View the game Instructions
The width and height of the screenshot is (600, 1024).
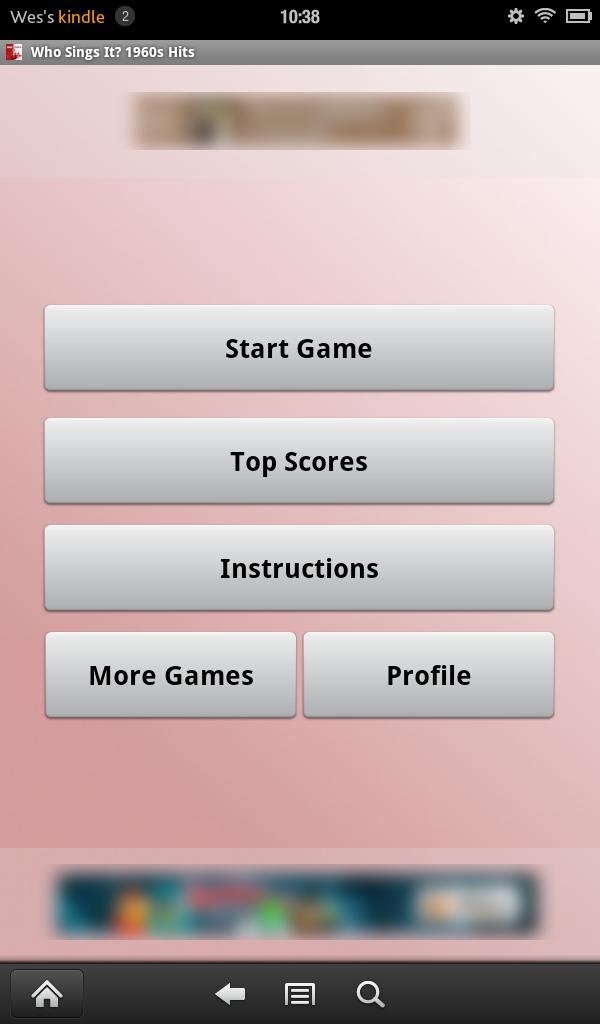pos(299,568)
